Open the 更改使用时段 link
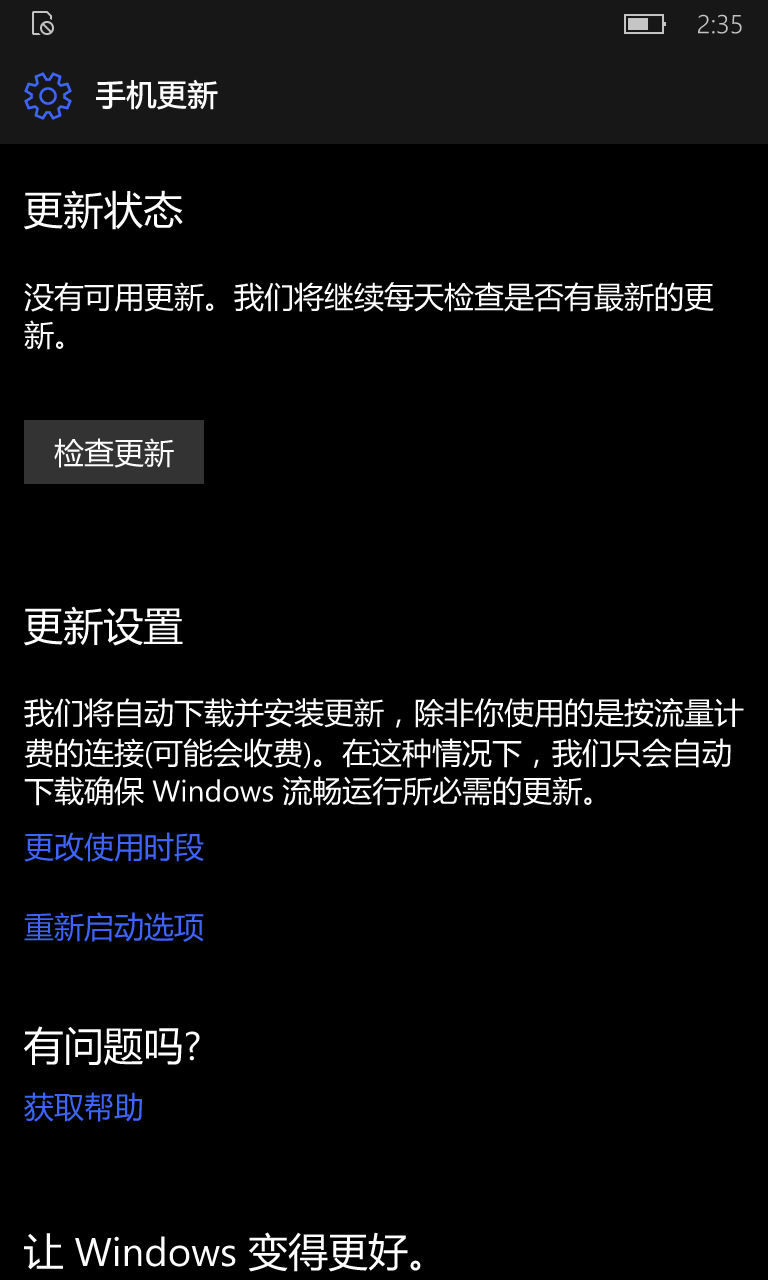This screenshot has width=768, height=1280. (114, 848)
